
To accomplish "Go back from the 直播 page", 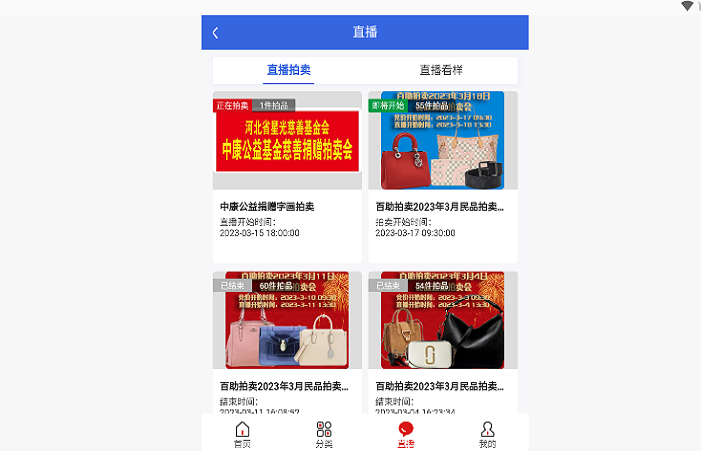I will [215, 33].
